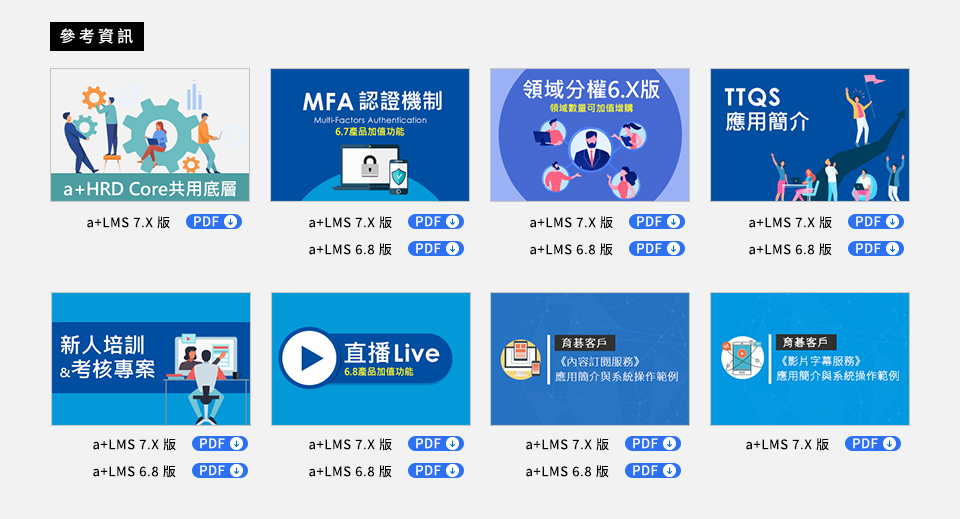This screenshot has height=519, width=960.
Task: Download 內容訂閱服務 a+LMS 7.X PDF
Action: (x=652, y=444)
